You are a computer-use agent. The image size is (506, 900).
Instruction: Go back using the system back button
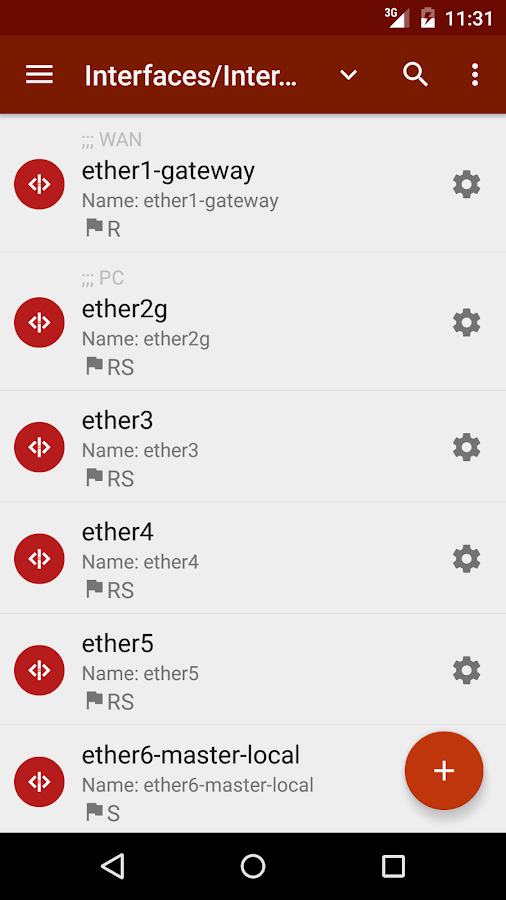click(112, 866)
